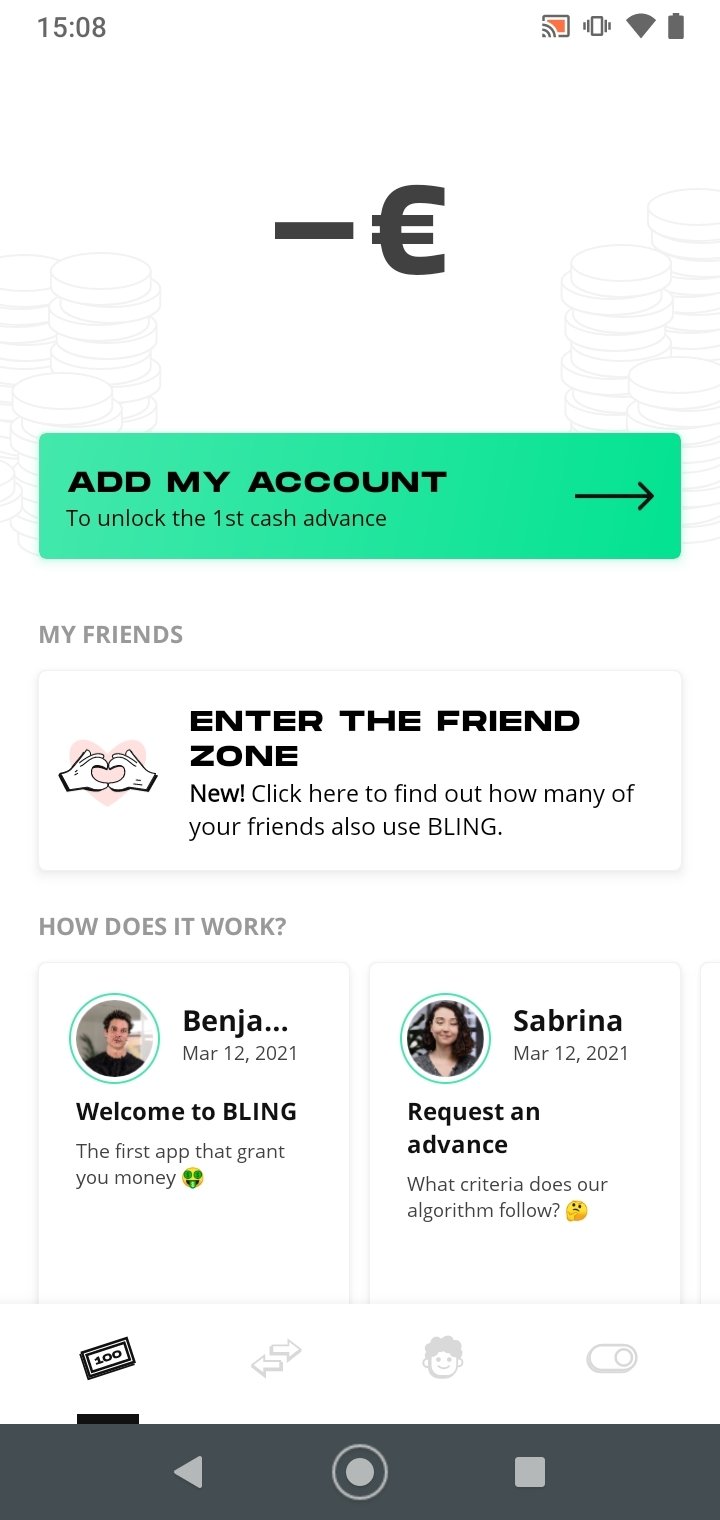720x1520 pixels.
Task: Go back with the system back button
Action: tap(188, 1472)
